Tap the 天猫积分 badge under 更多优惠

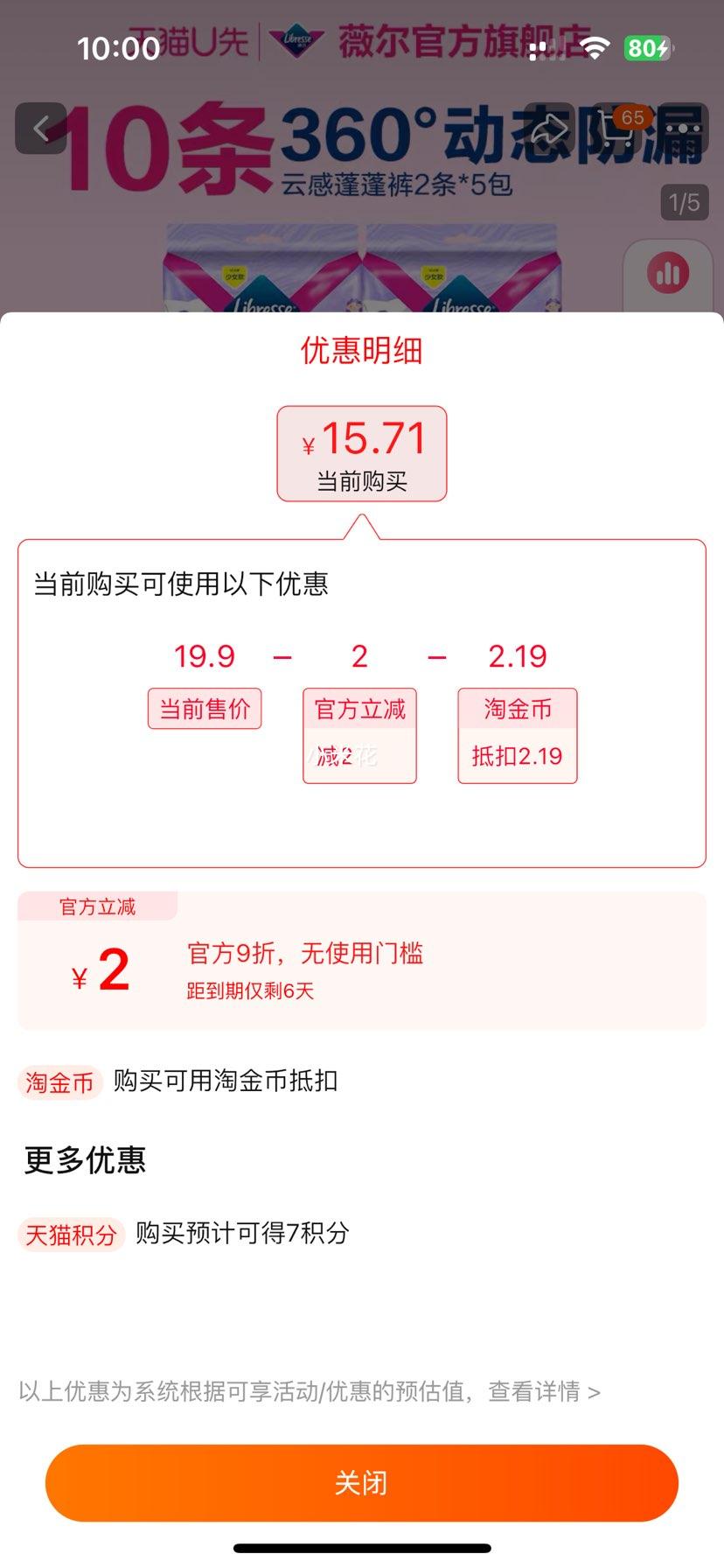[x=71, y=1235]
